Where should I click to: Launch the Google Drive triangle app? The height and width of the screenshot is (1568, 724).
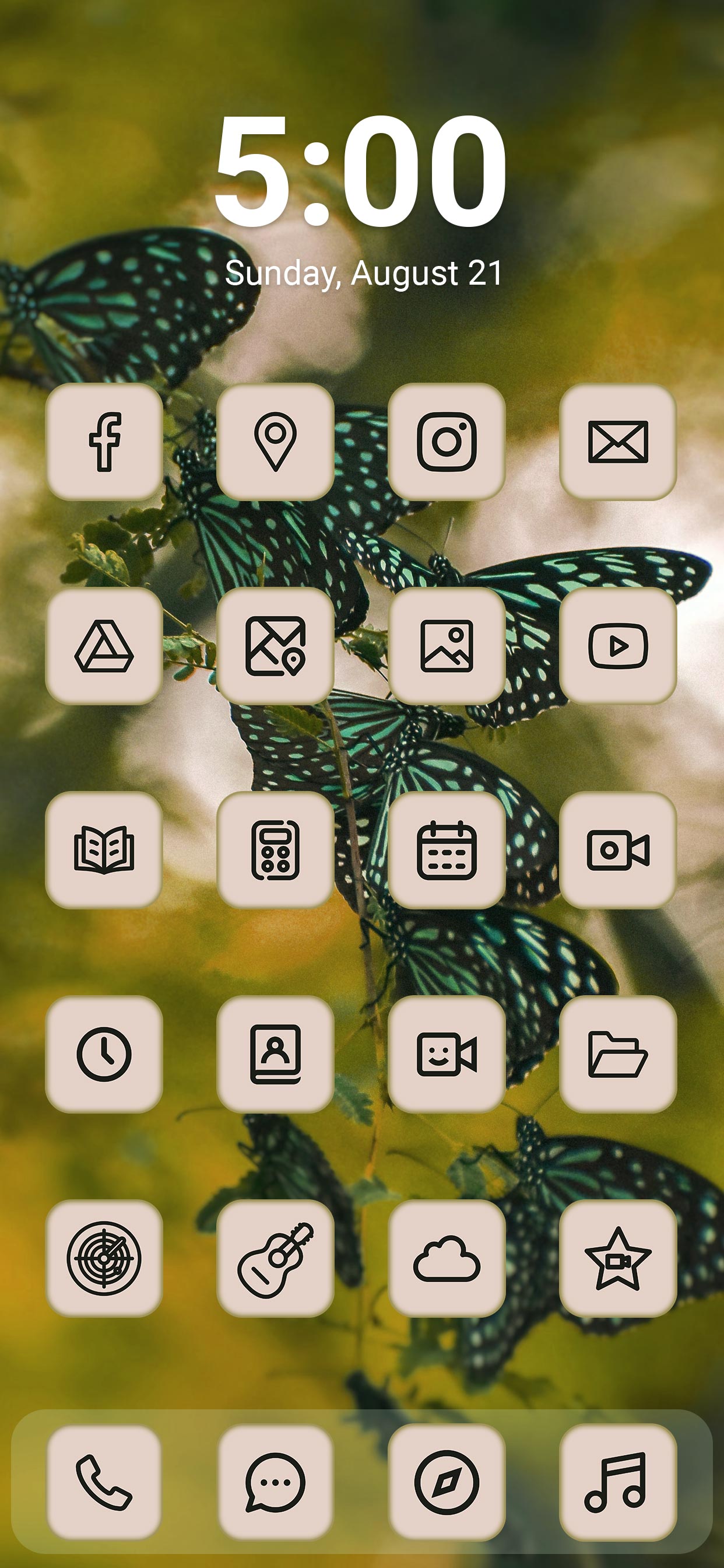pos(104,646)
